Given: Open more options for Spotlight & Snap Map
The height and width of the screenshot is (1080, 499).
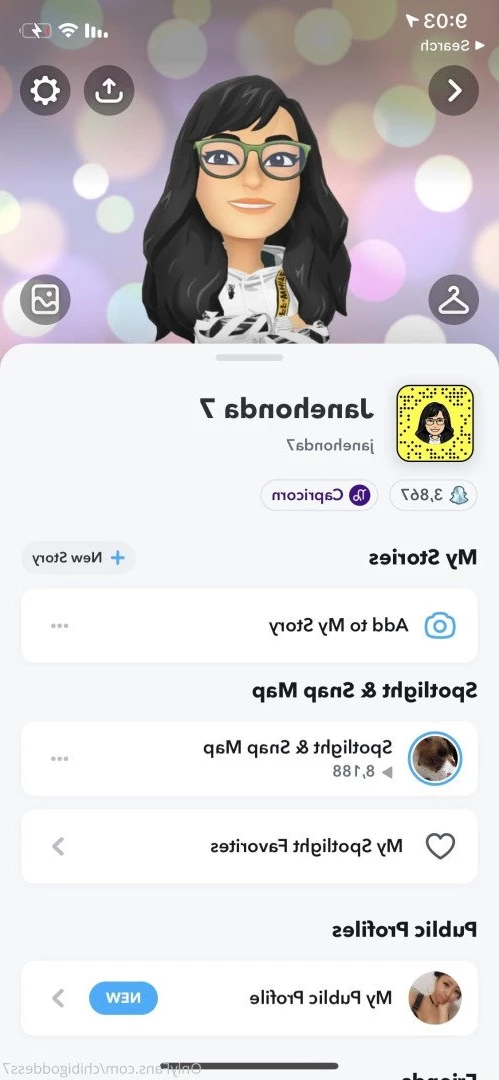Looking at the screenshot, I should pyautogui.click(x=59, y=759).
